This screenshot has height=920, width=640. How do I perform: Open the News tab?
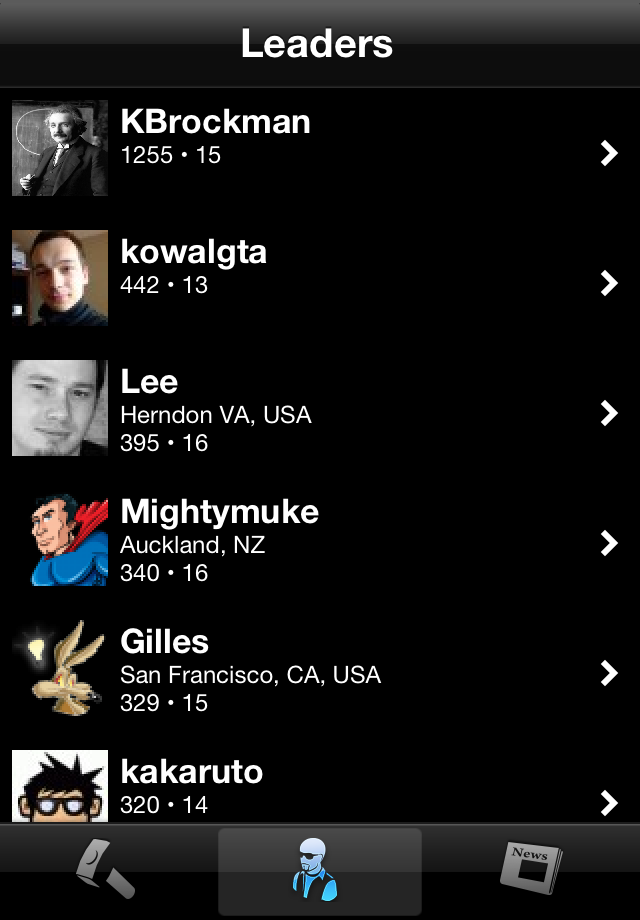point(531,869)
